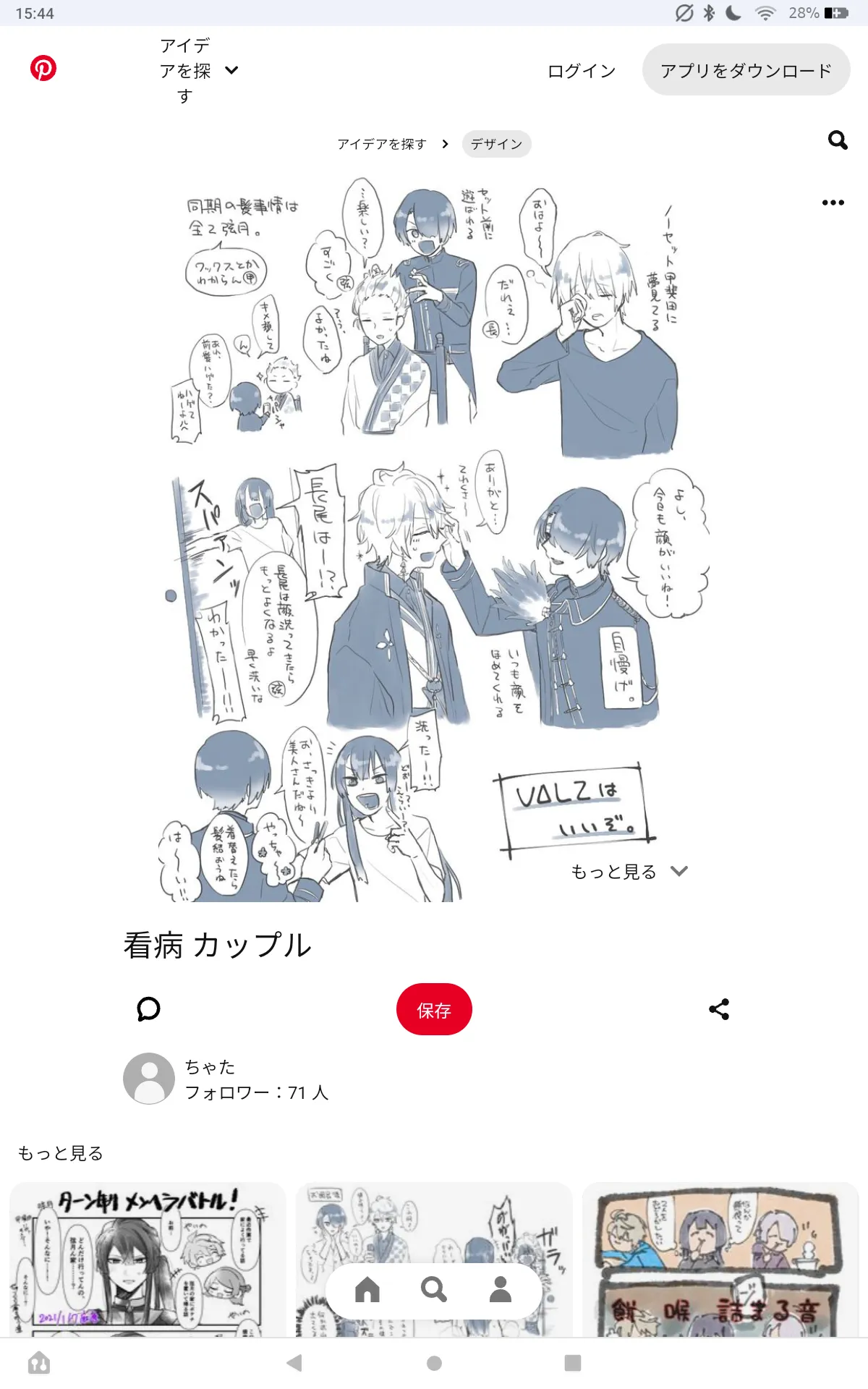Open the three-dot more options menu
The height and width of the screenshot is (1389, 868).
tap(833, 203)
